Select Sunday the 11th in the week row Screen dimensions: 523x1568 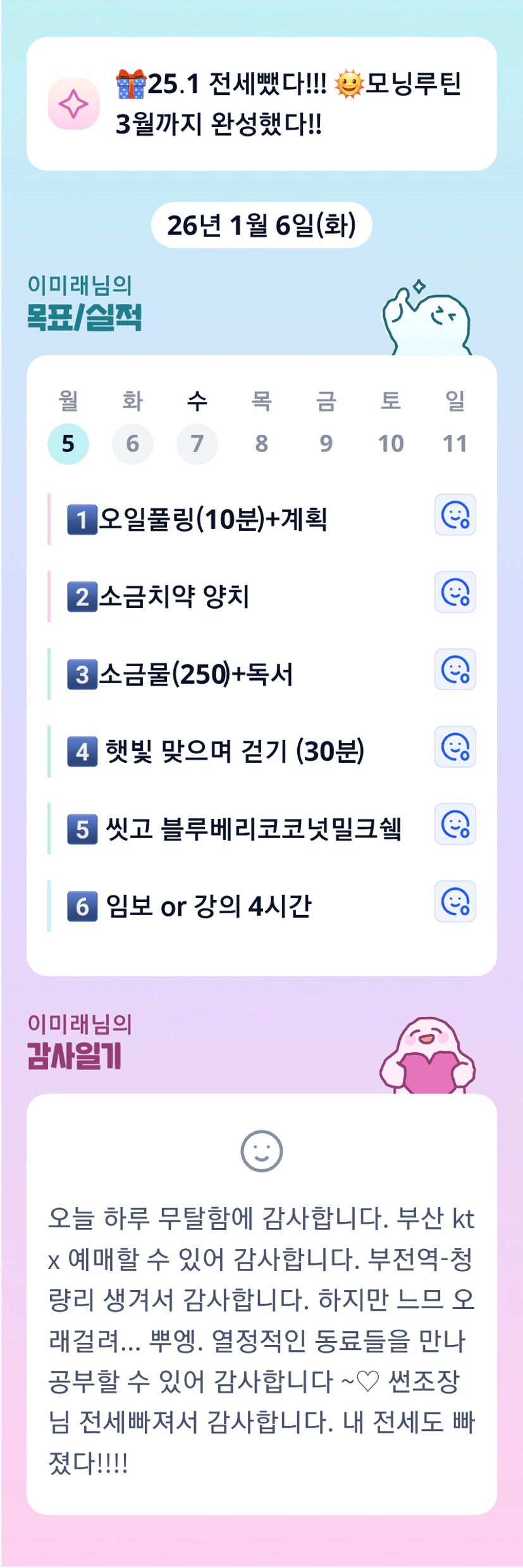(455, 444)
